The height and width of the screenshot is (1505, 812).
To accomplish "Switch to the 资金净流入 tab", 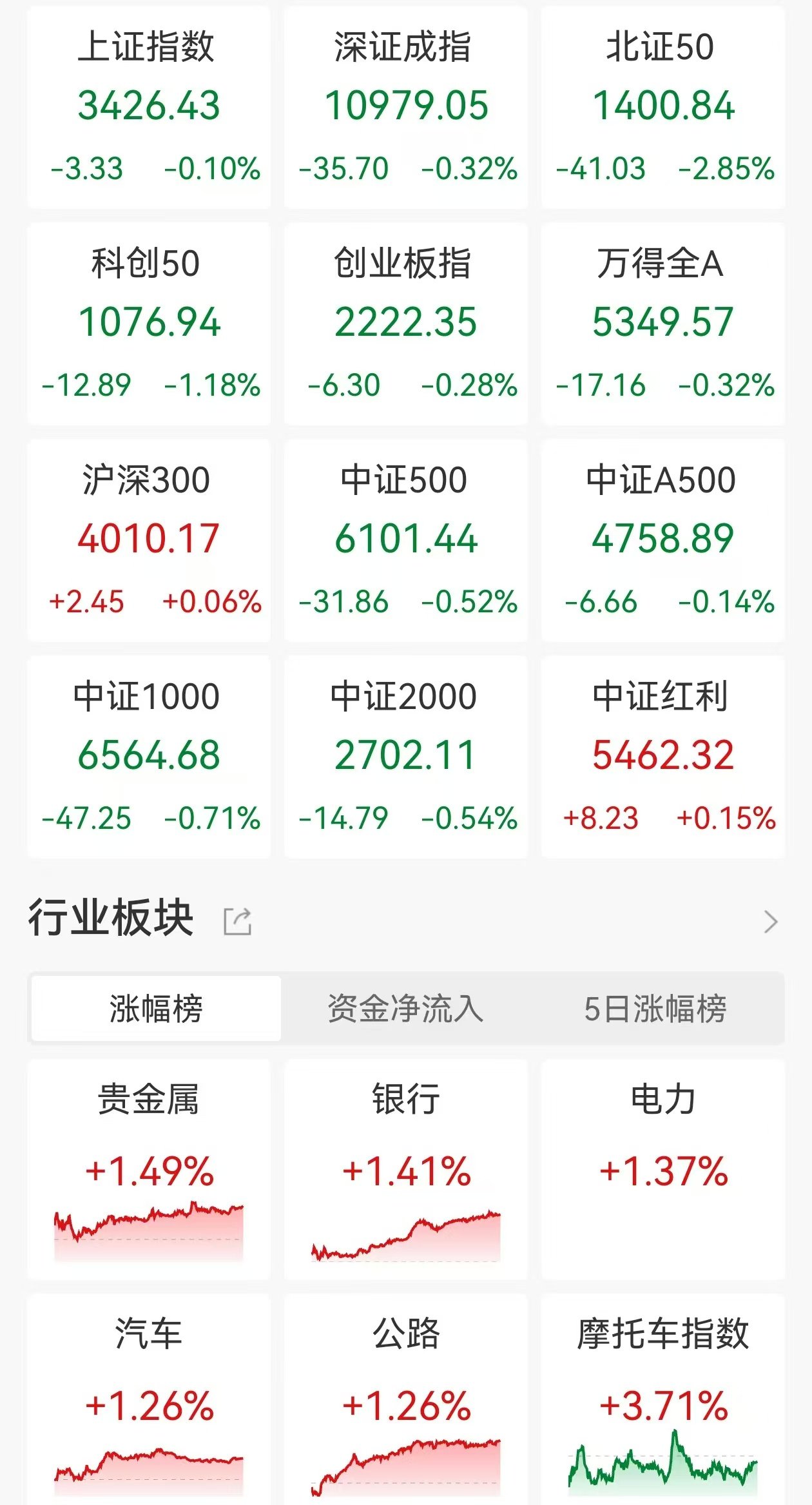I will click(x=405, y=1008).
